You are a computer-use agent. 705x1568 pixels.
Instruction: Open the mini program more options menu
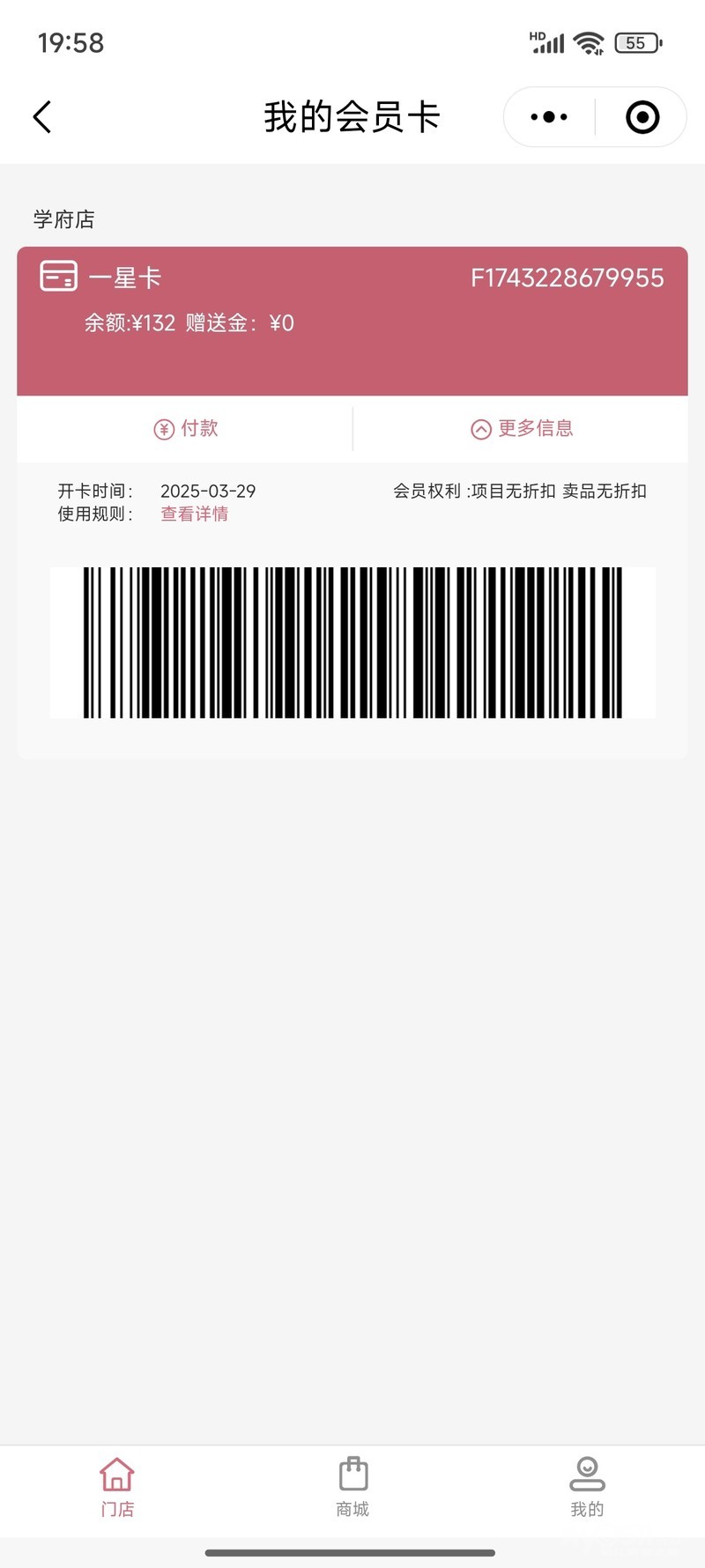pos(549,117)
